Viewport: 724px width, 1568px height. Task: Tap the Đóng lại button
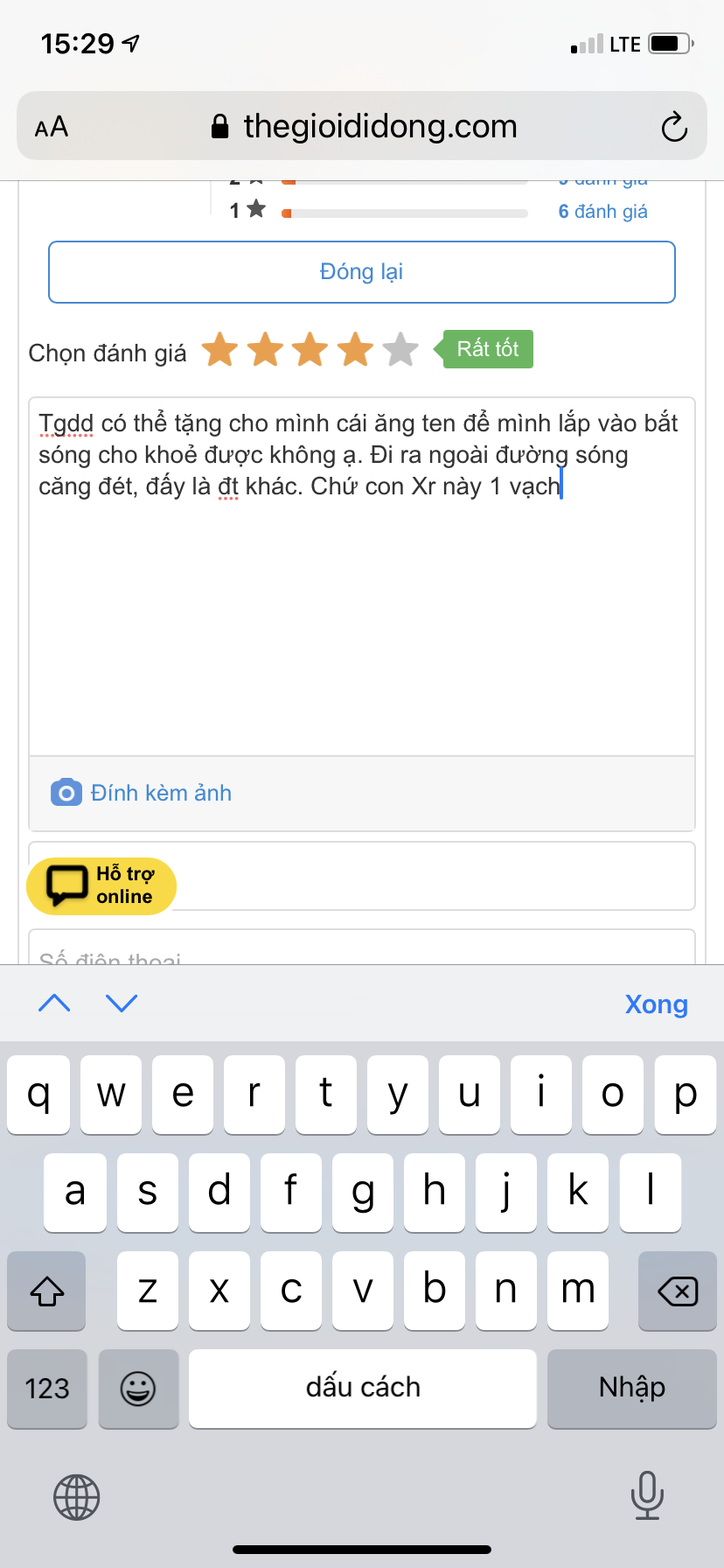[361, 272]
